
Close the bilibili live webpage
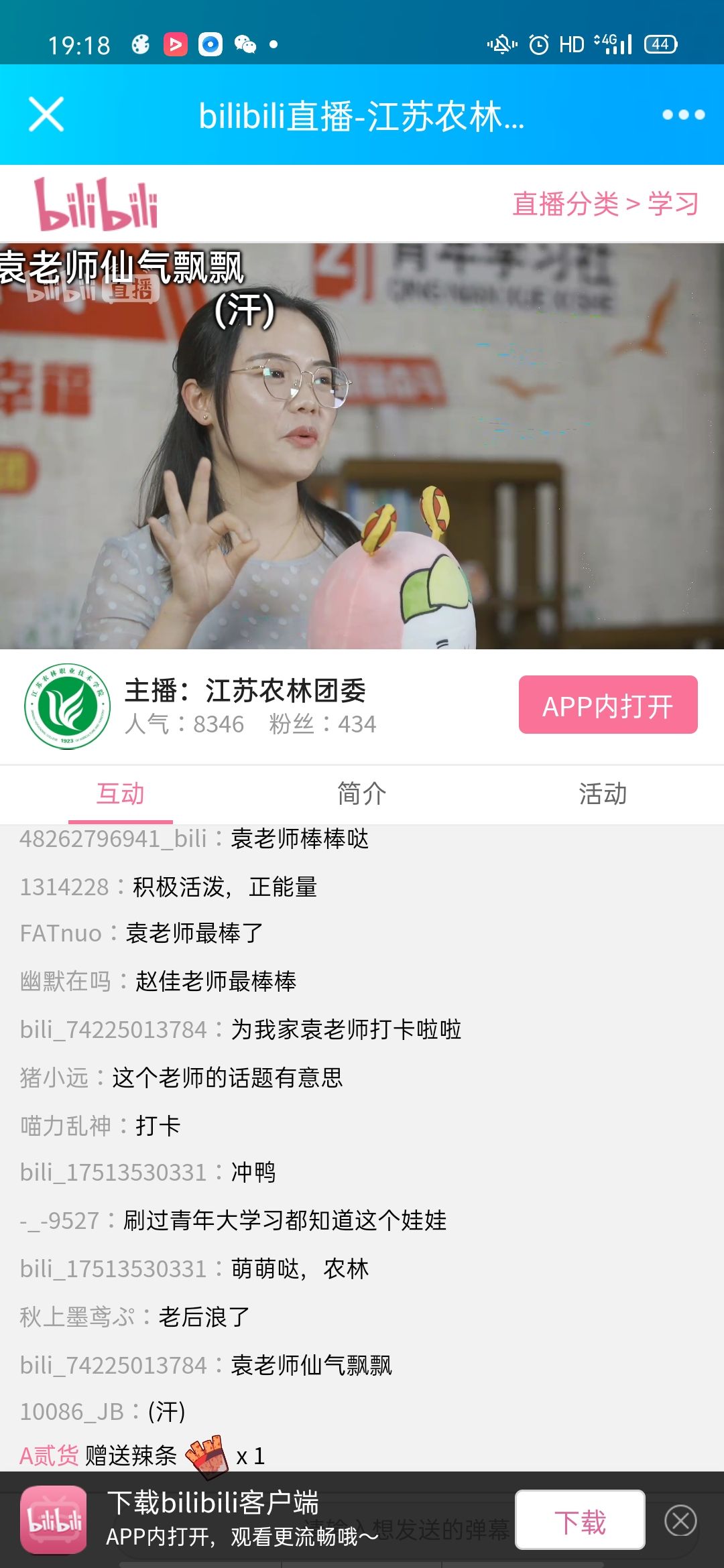pyautogui.click(x=46, y=115)
